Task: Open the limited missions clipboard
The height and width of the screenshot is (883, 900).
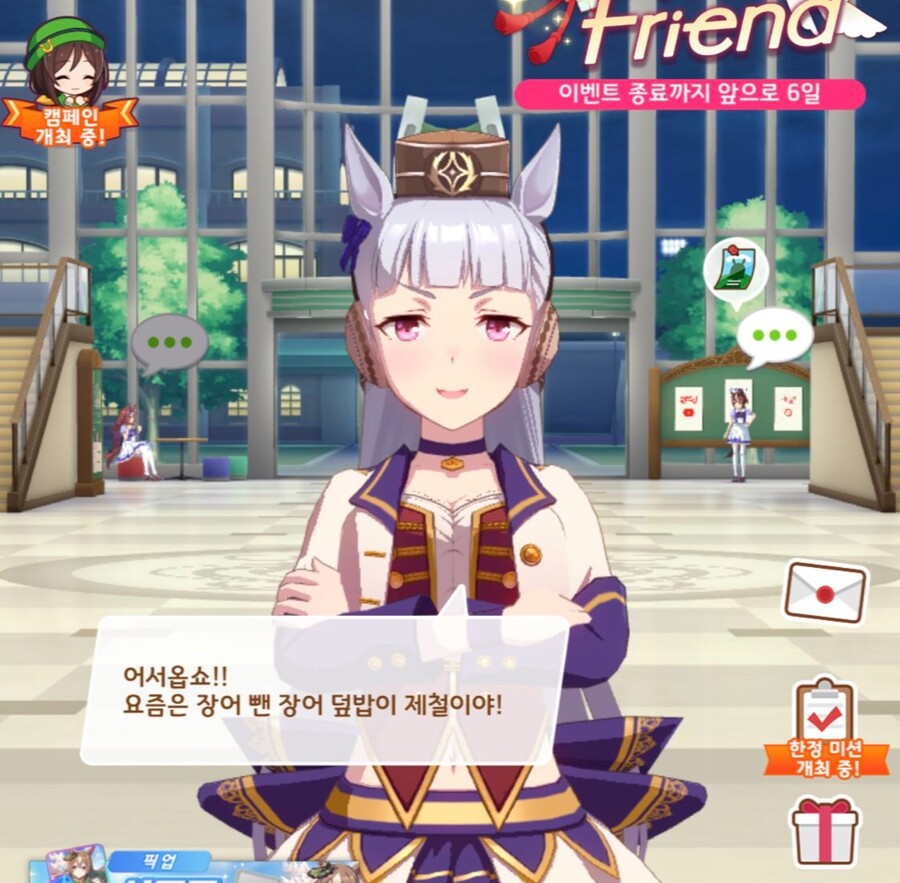Action: pyautogui.click(x=825, y=723)
